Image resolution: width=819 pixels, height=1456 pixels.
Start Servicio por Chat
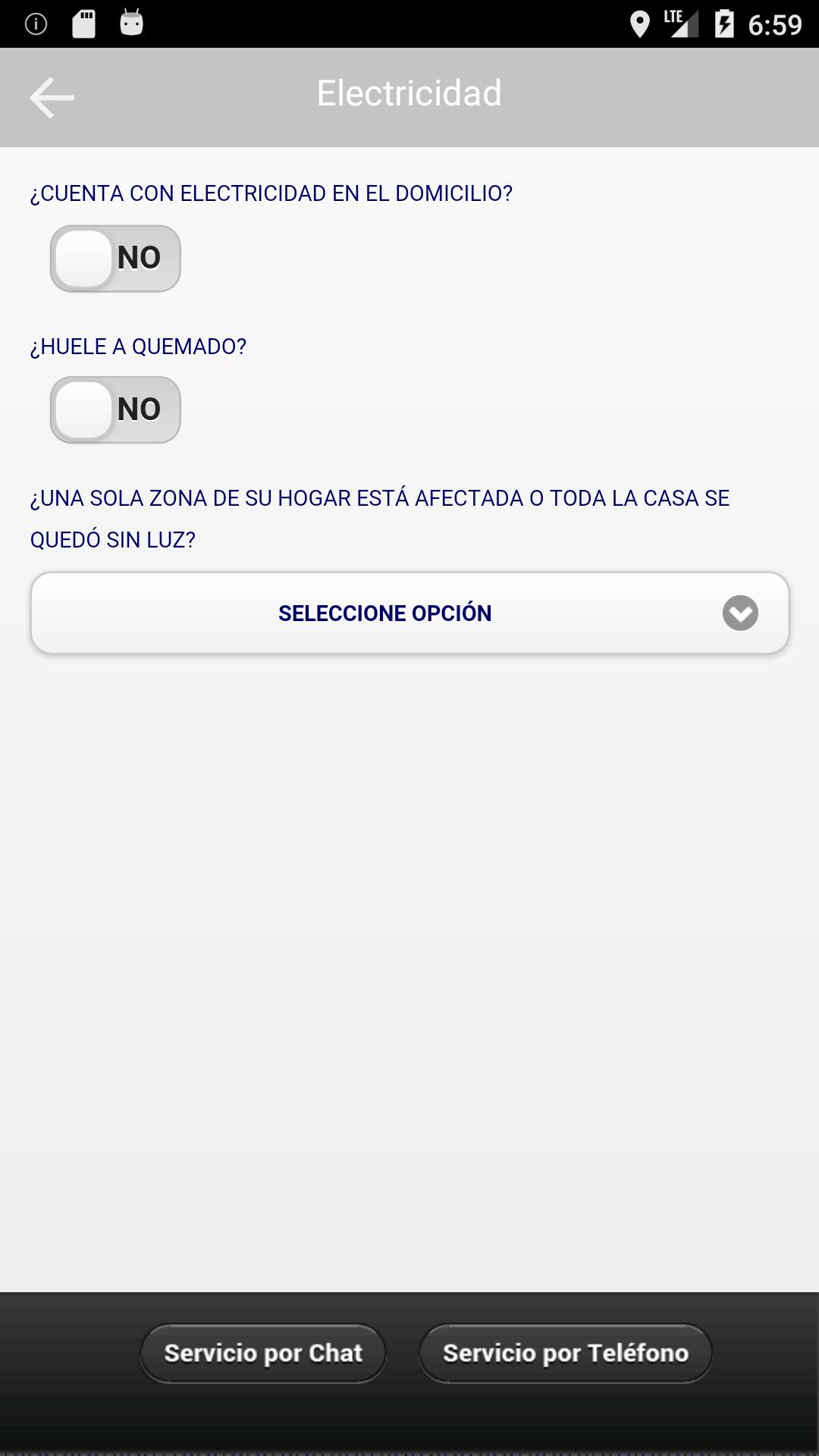click(x=263, y=1354)
